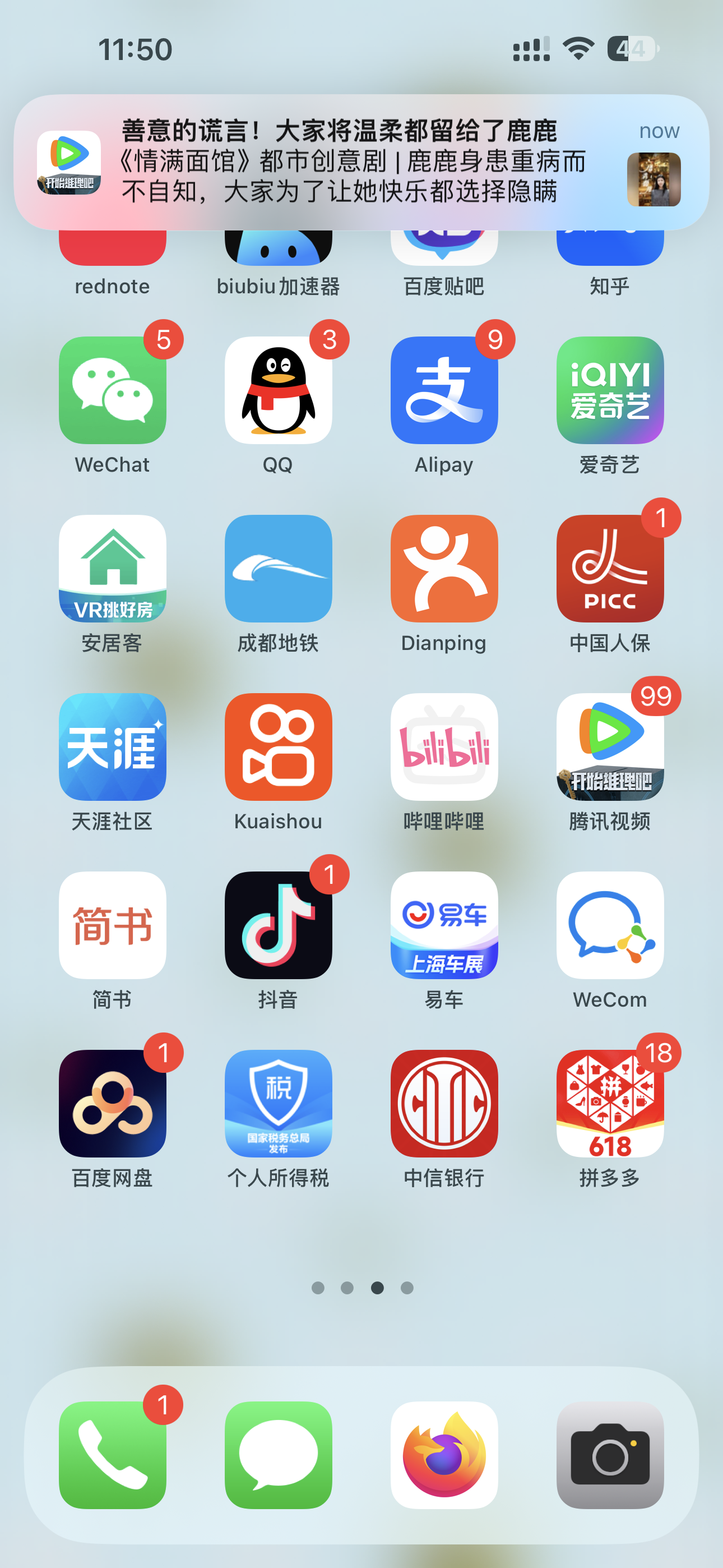
Task: Open 腾讯视频 app icon
Action: coord(610,748)
